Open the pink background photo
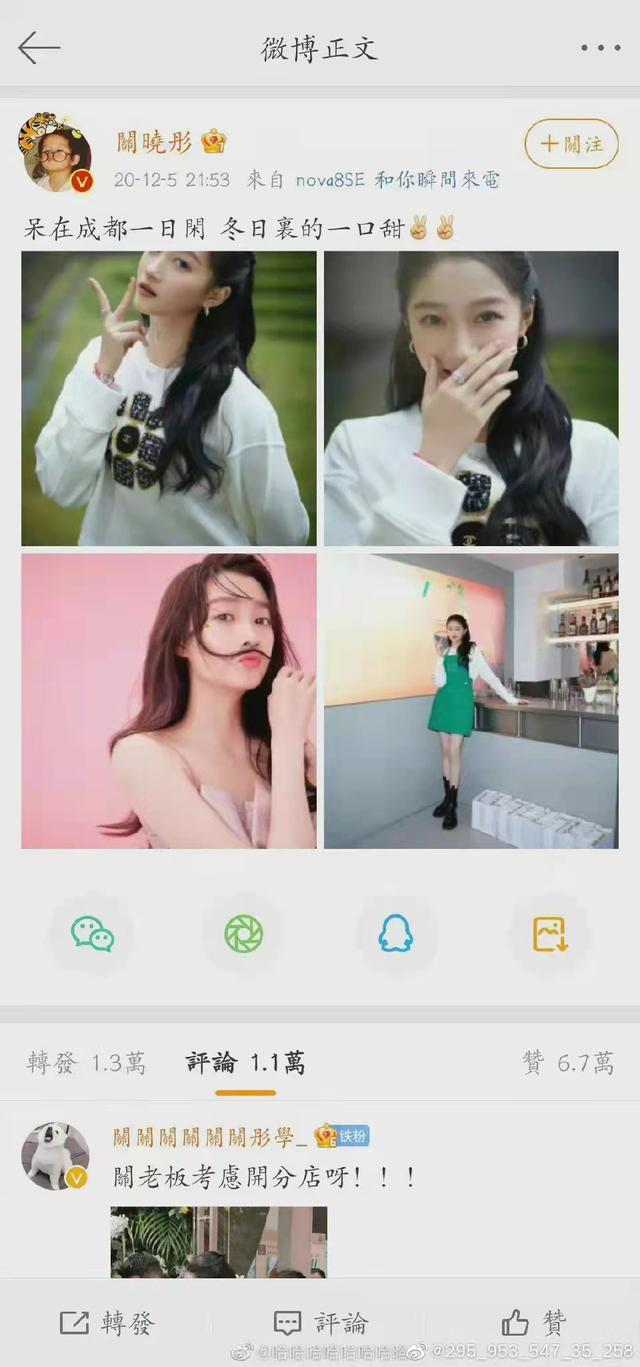 [169, 701]
